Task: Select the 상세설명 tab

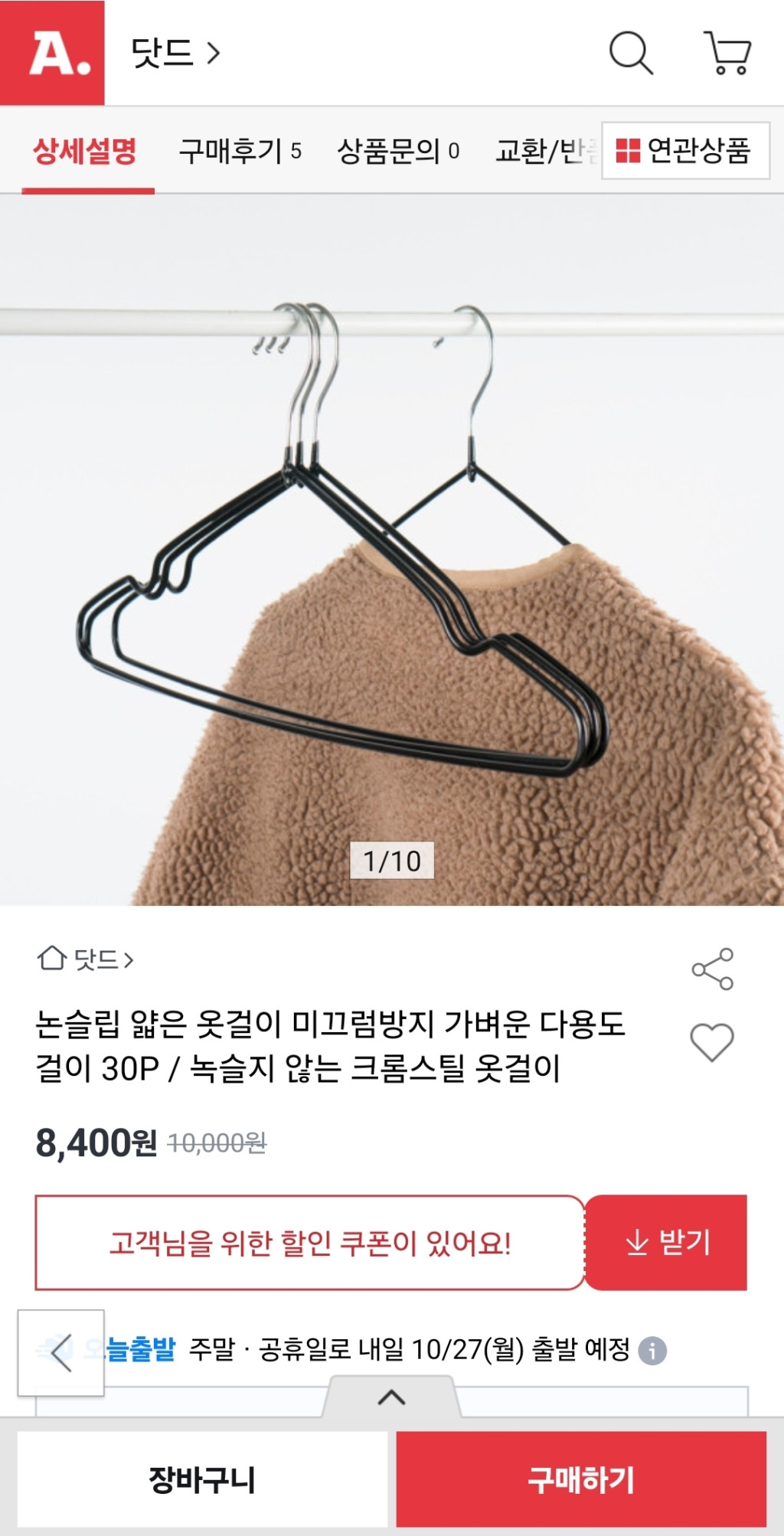Action: [x=85, y=151]
